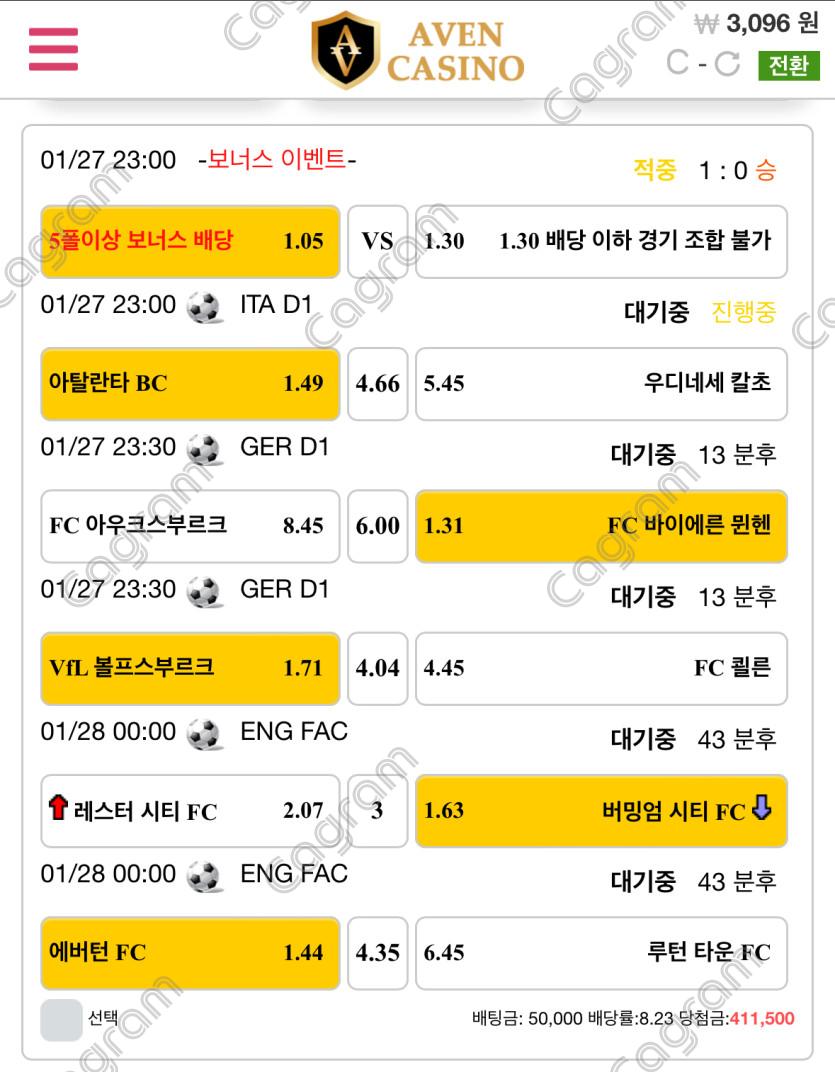Choose 루턴 타운 FC at 6.45
835x1072 pixels.
[601, 952]
